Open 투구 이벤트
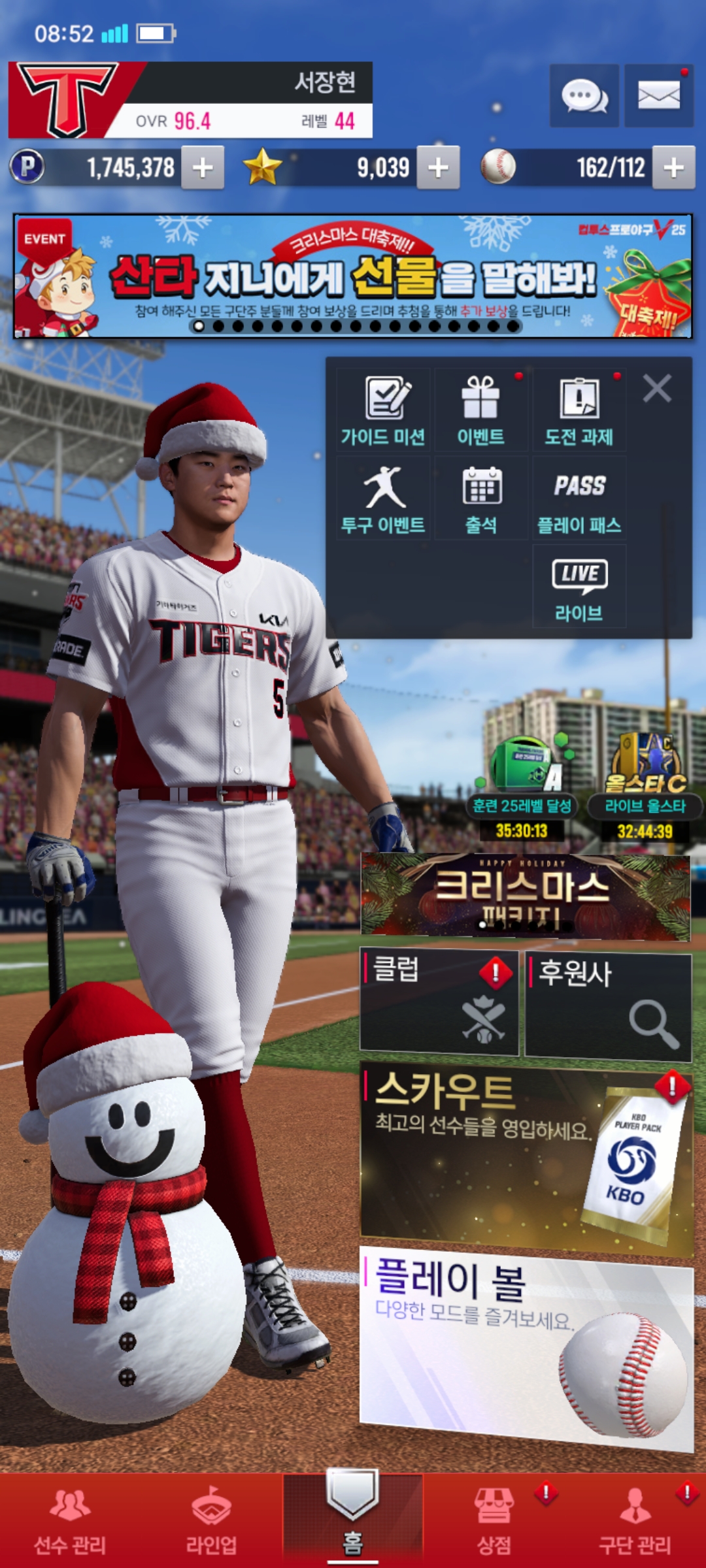Image resolution: width=706 pixels, height=1568 pixels. click(383, 498)
